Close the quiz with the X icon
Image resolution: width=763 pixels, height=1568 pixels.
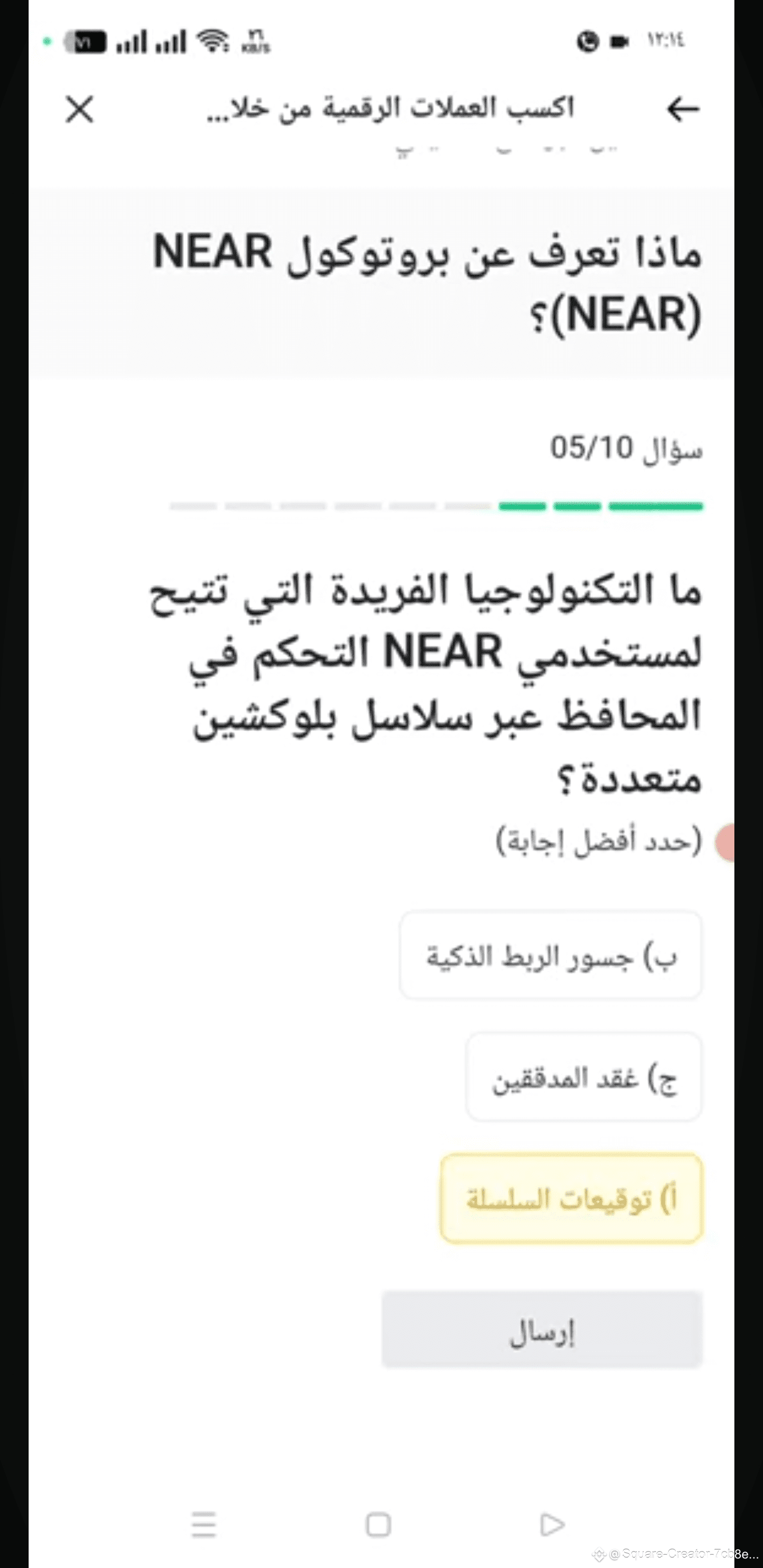[80, 110]
